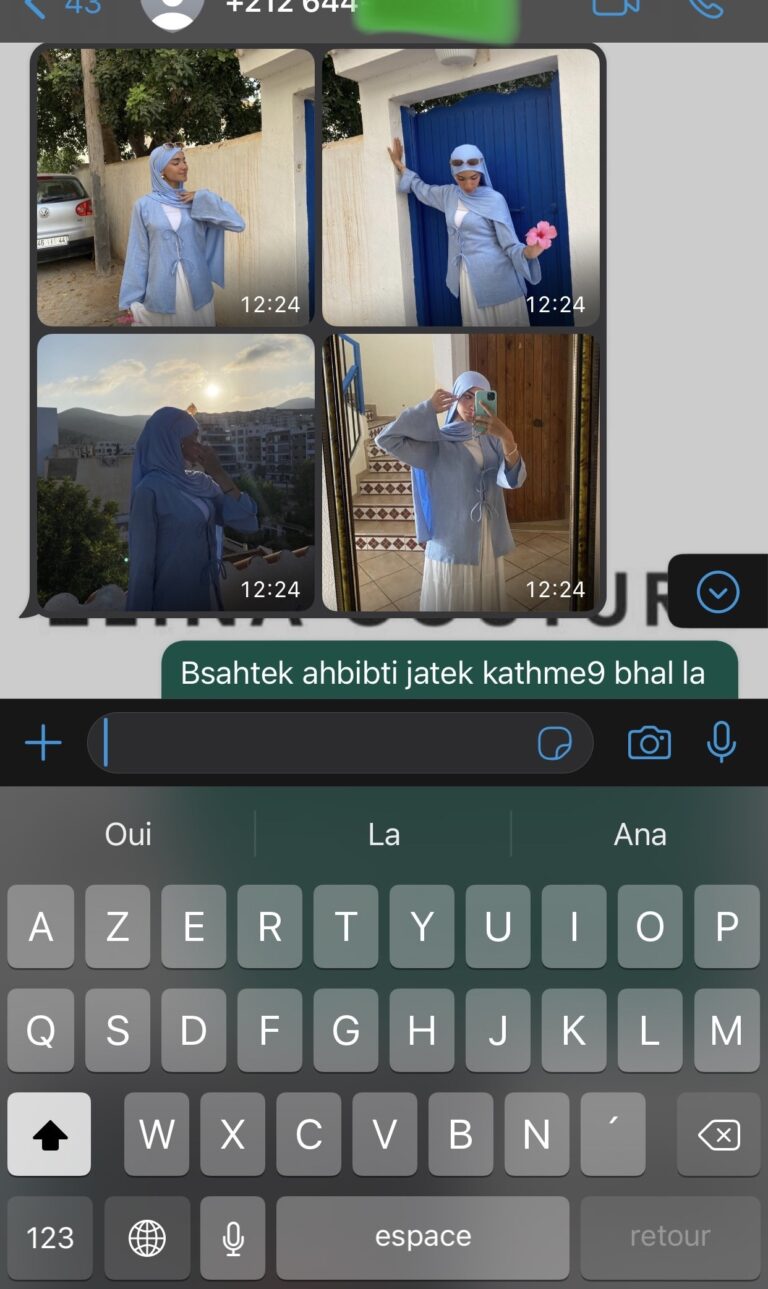Start a video call with this contact
The width and height of the screenshot is (768, 1289).
click(x=615, y=8)
